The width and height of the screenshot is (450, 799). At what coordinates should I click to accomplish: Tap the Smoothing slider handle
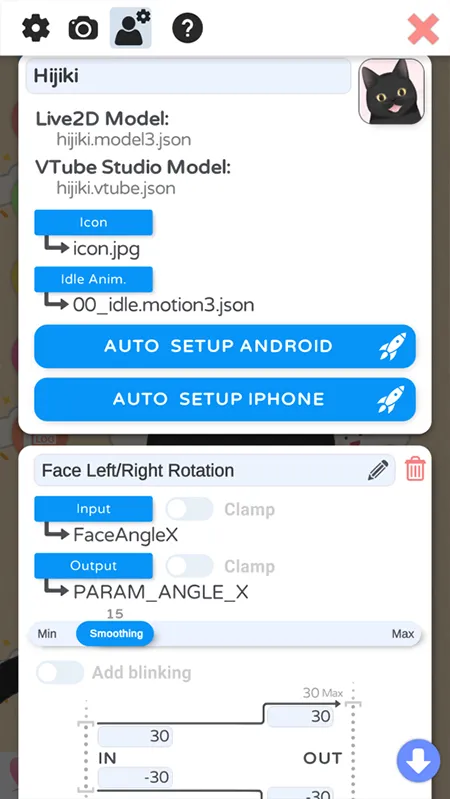tap(115, 634)
